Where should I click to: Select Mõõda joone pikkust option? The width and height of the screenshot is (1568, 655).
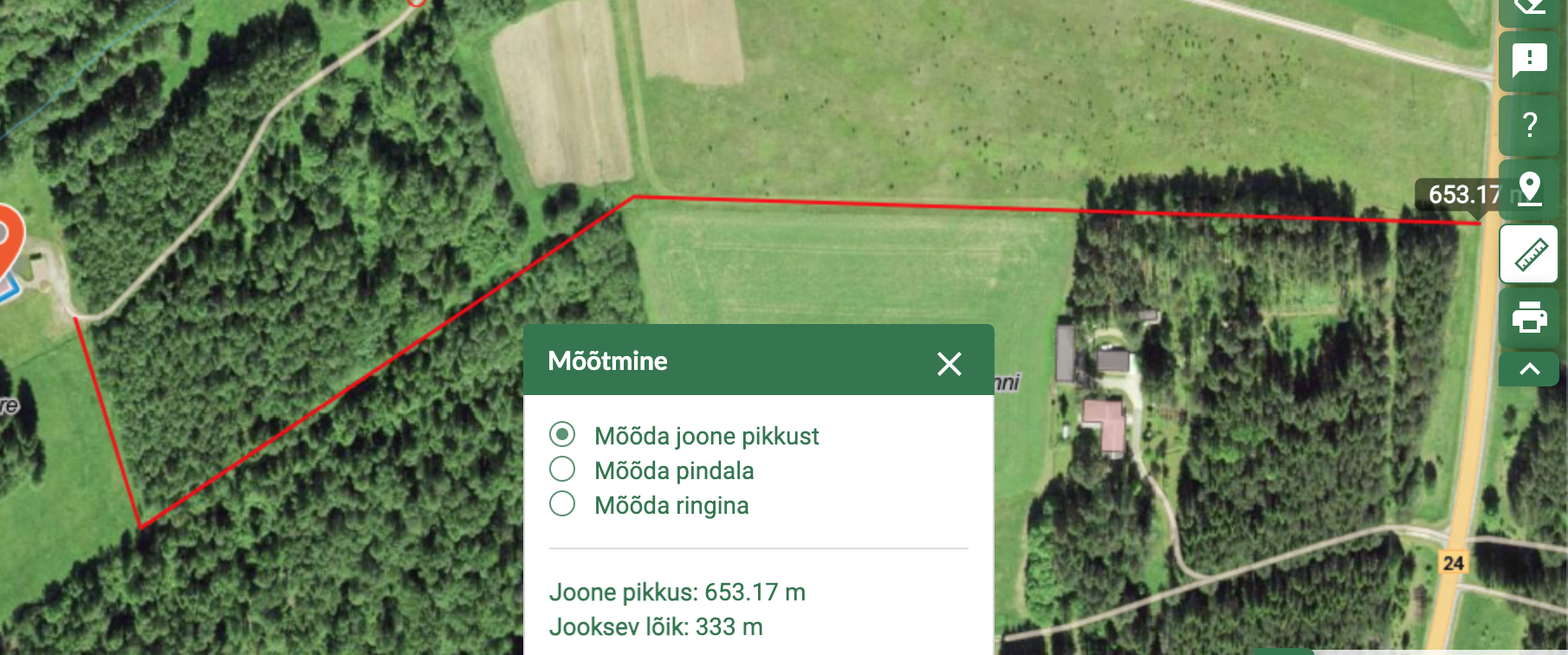(x=562, y=434)
